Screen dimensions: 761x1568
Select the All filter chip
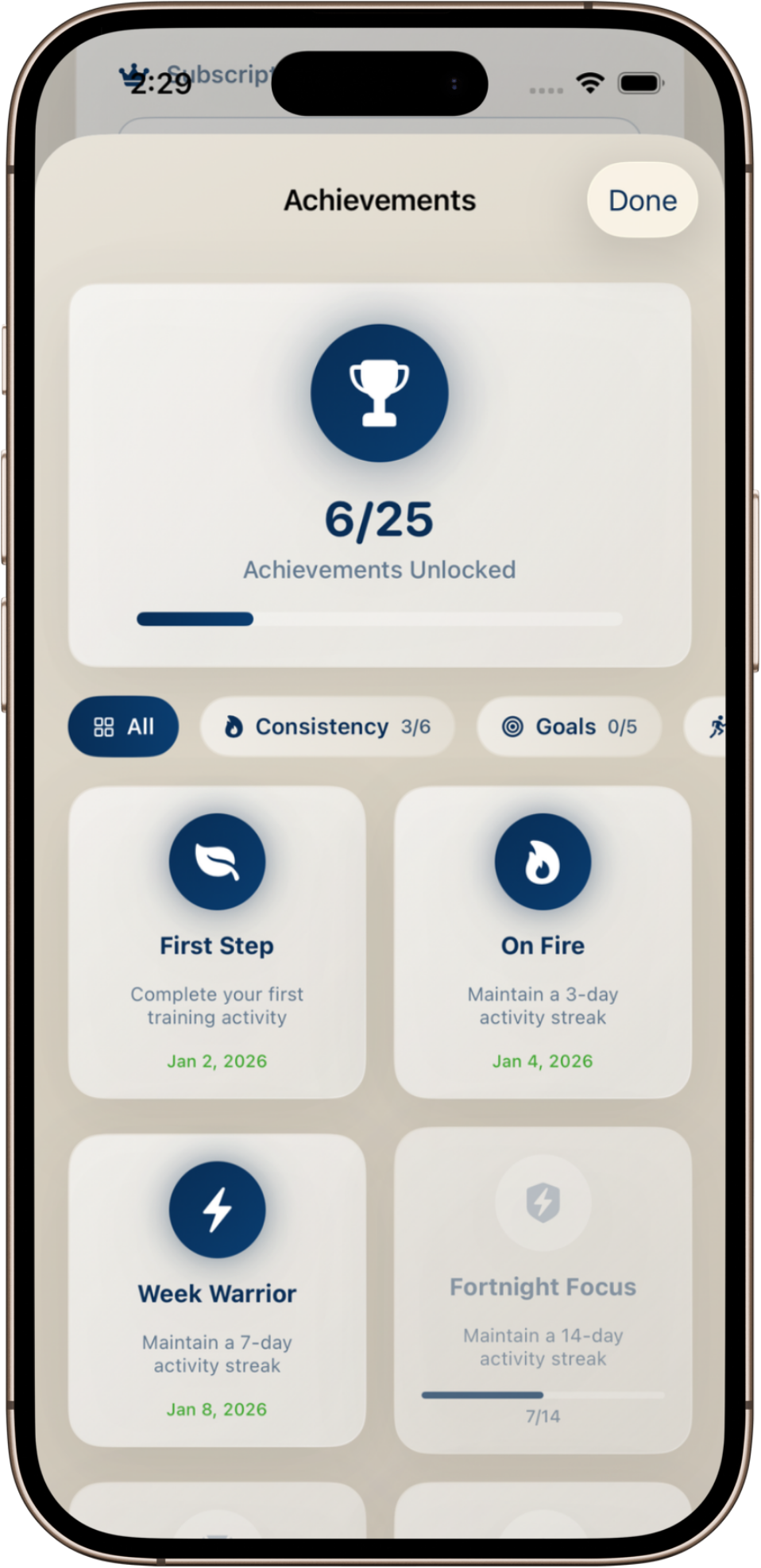123,726
